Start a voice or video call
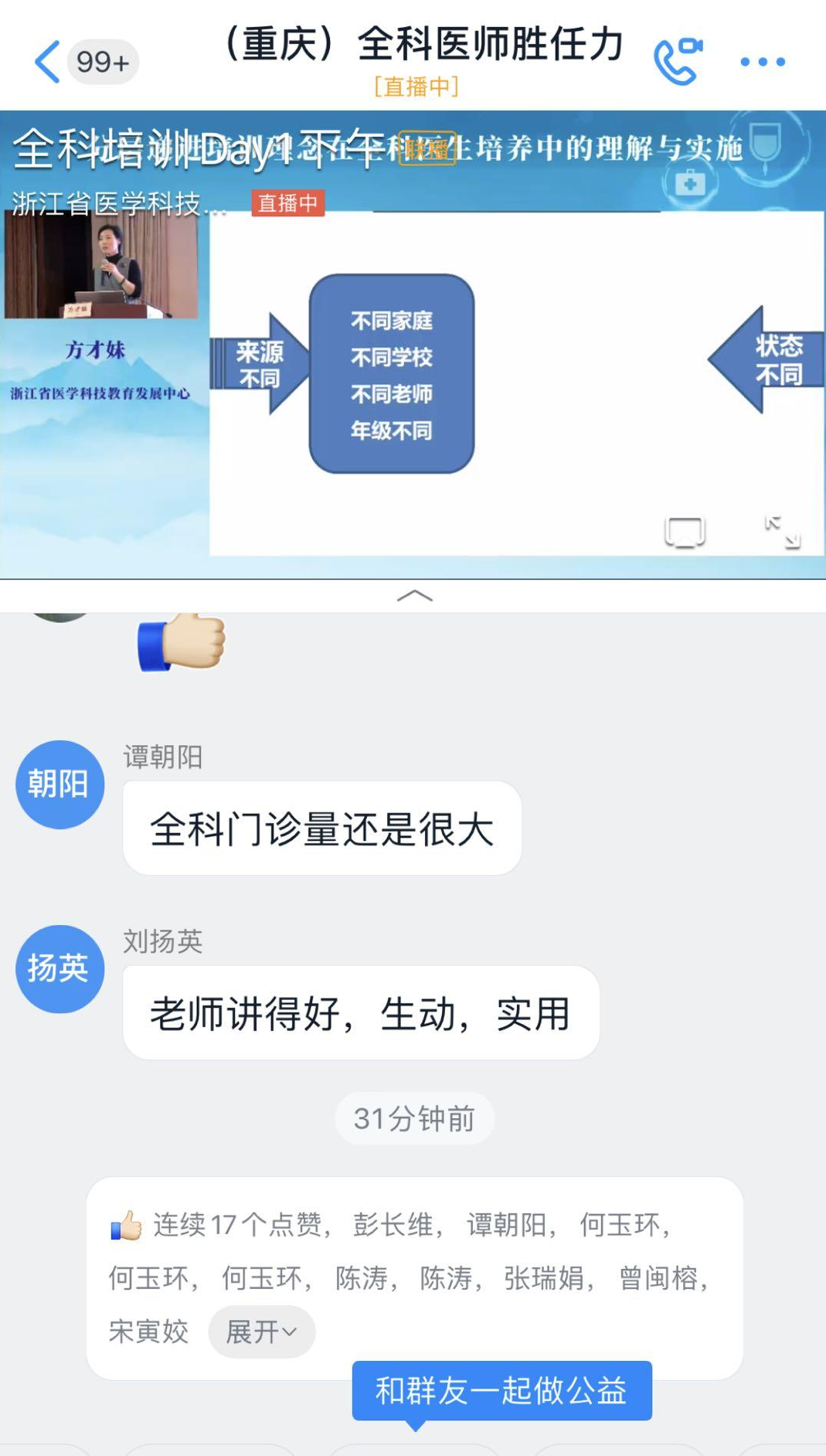Screen dimensions: 826x1456 (x=678, y=61)
